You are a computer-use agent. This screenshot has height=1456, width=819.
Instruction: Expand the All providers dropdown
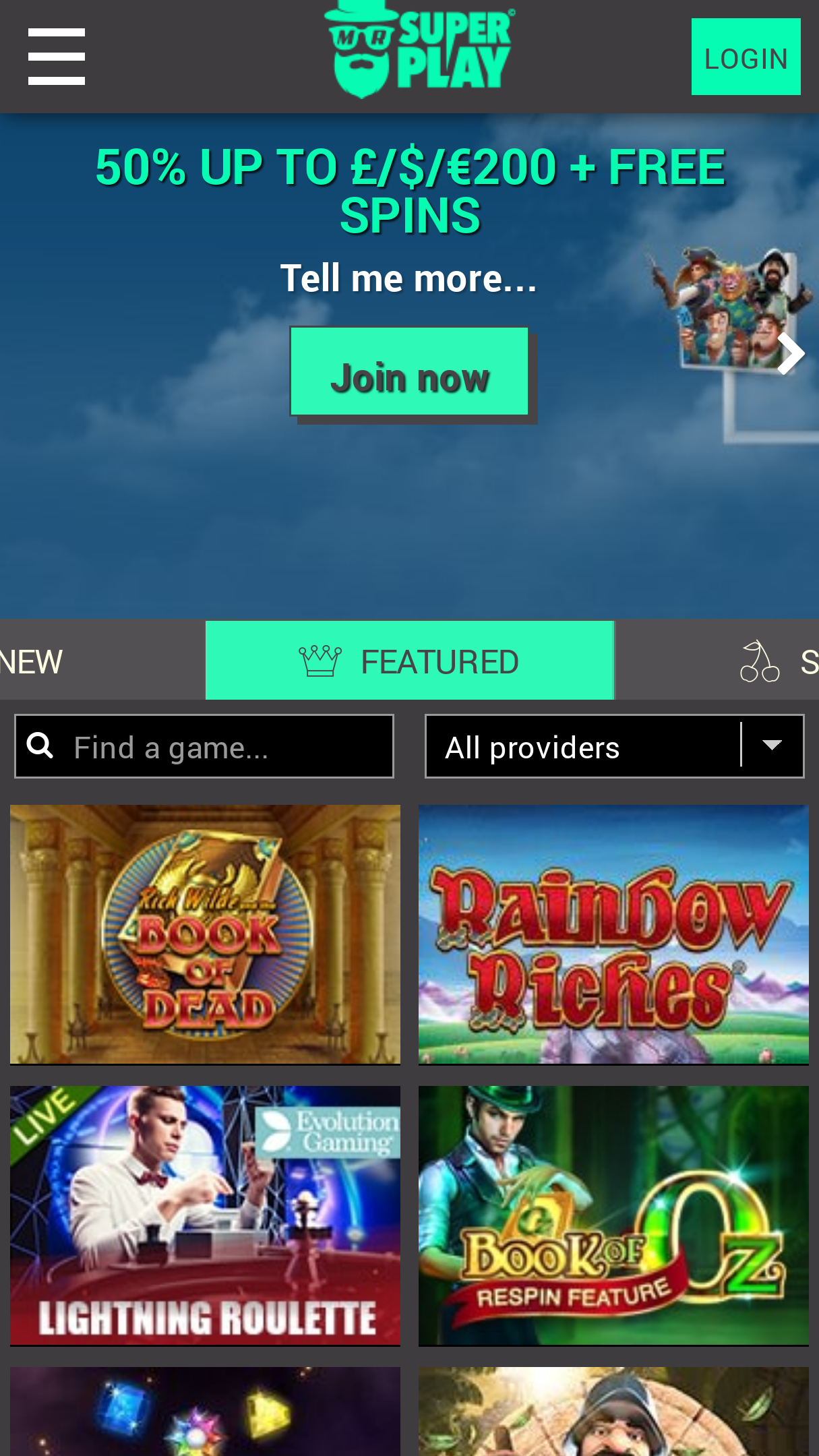click(614, 747)
